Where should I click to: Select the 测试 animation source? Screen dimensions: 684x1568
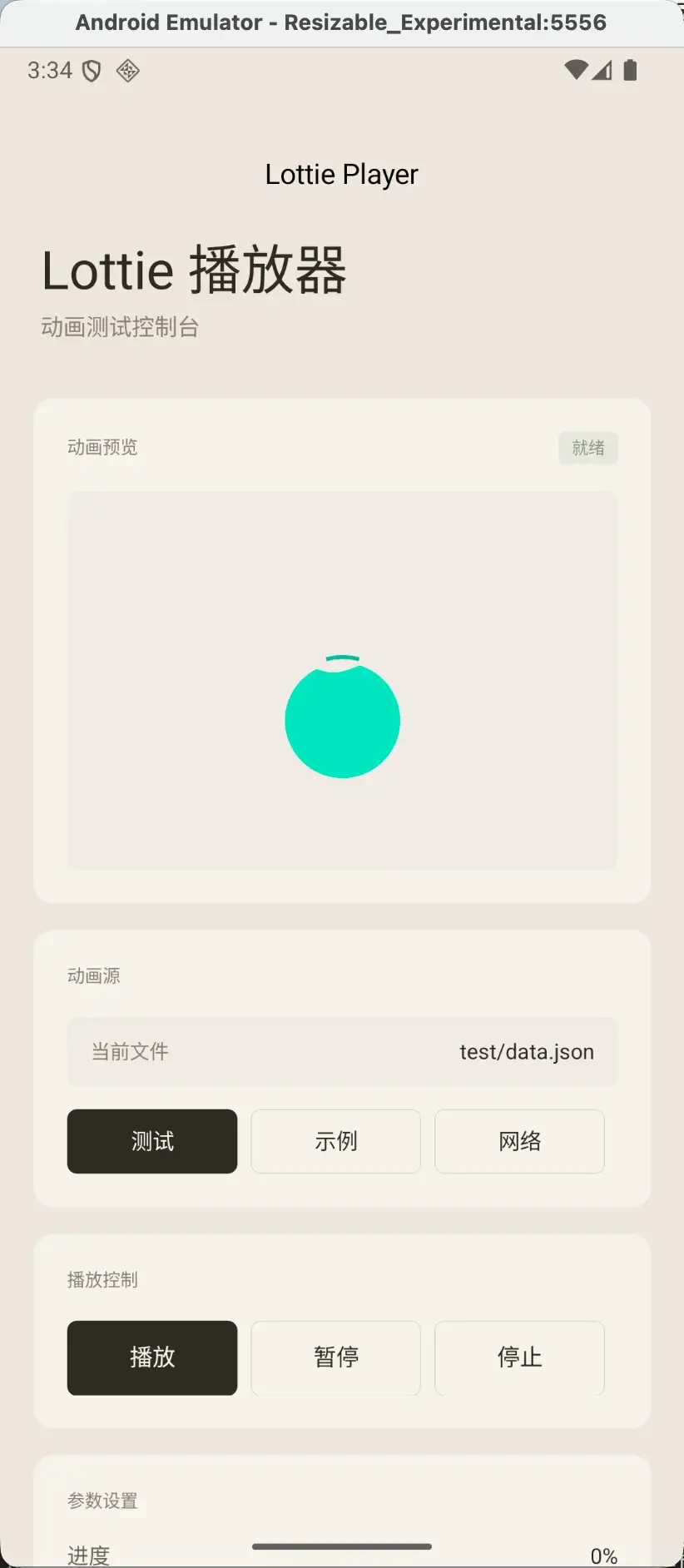point(152,1141)
